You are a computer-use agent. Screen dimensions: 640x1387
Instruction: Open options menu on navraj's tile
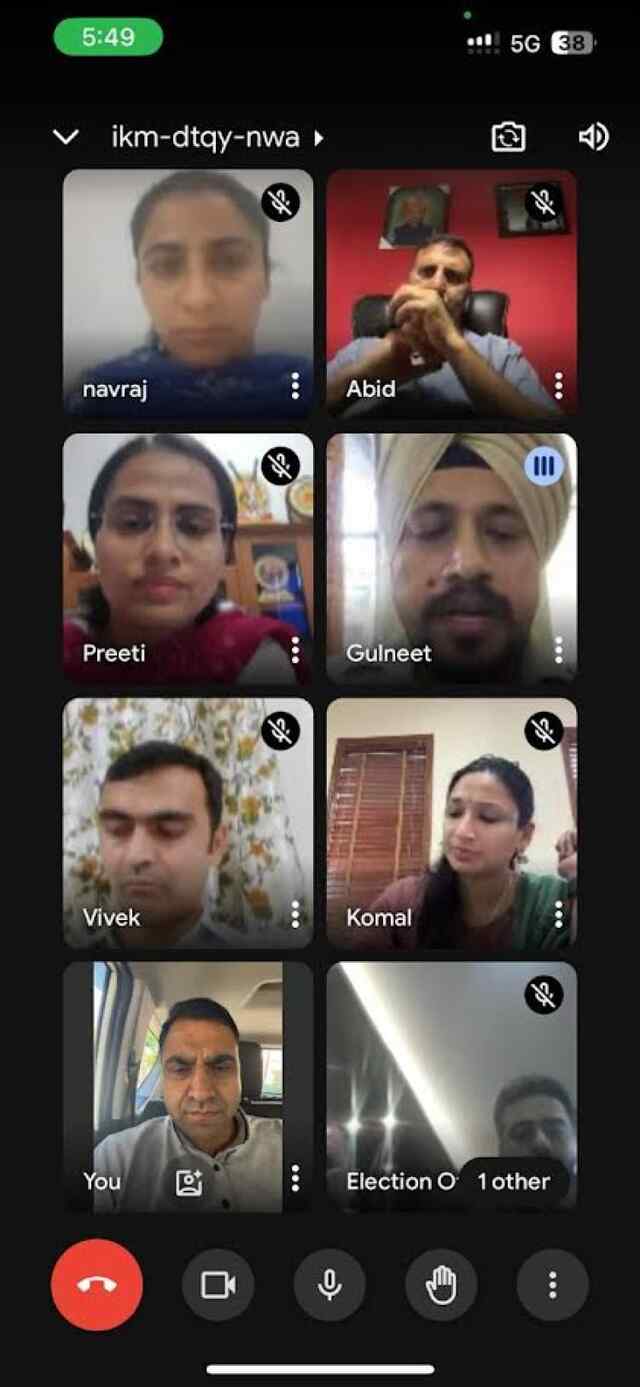pos(295,386)
